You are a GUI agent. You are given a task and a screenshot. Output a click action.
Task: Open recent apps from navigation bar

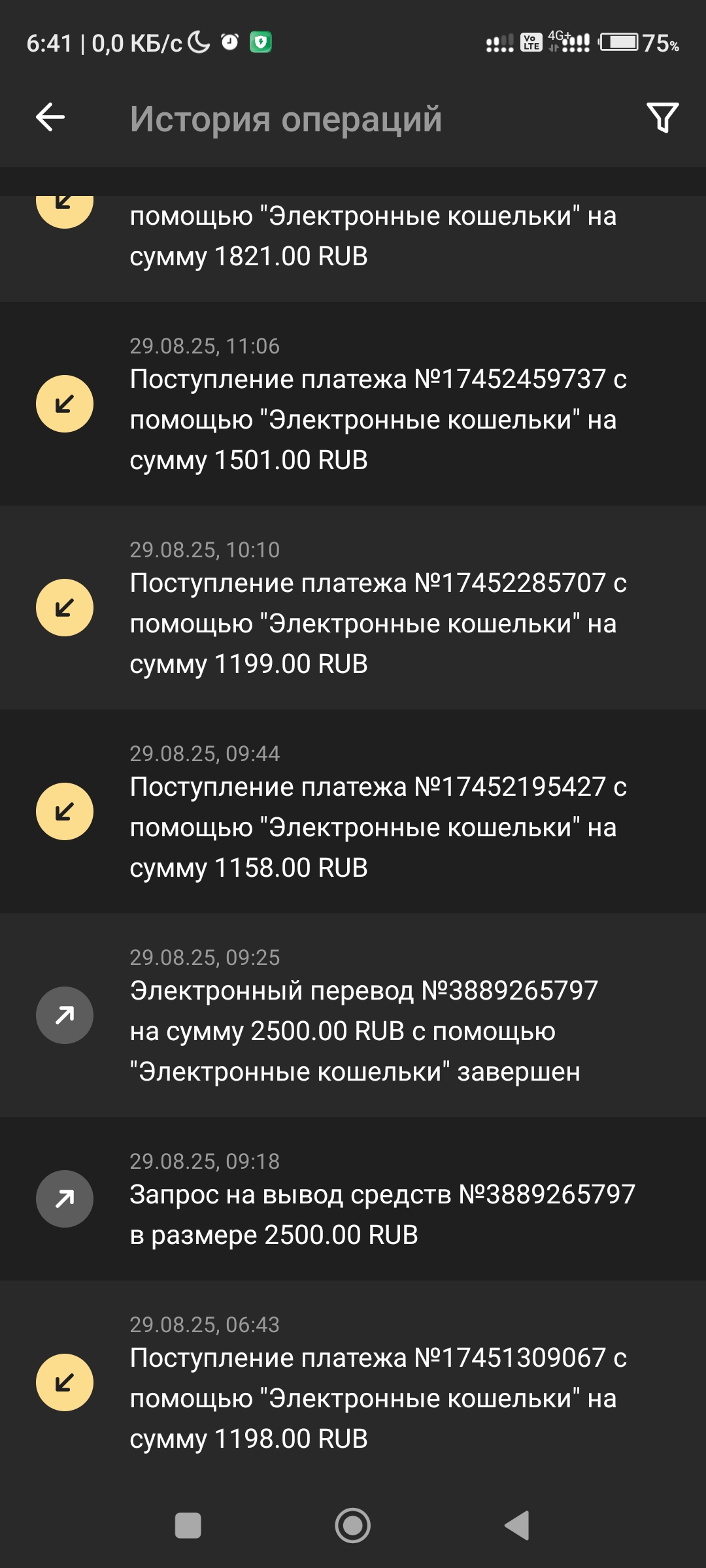(x=188, y=1526)
